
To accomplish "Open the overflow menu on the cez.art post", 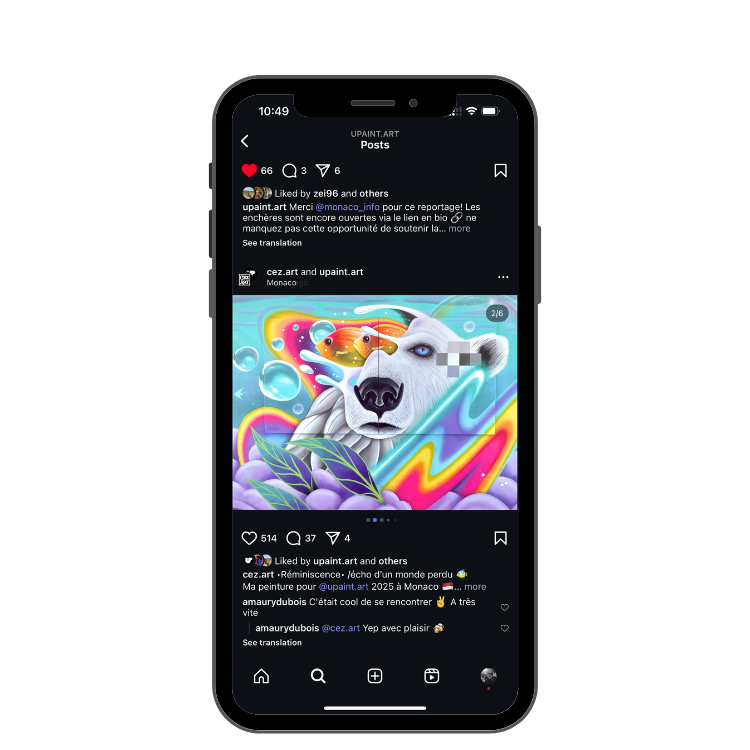I will [x=503, y=277].
